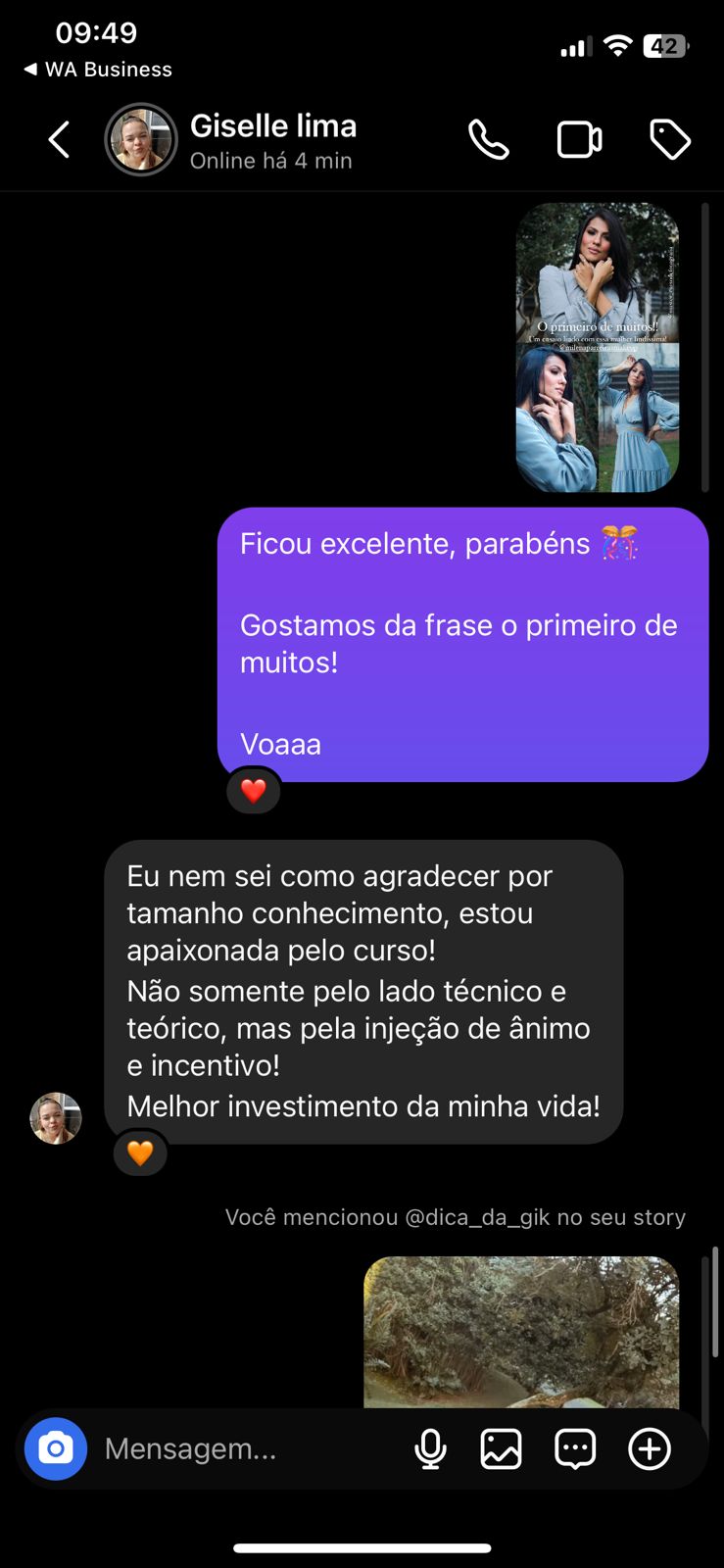724x1568 pixels.
Task: Start a voice call with Giselle
Action: point(488,139)
